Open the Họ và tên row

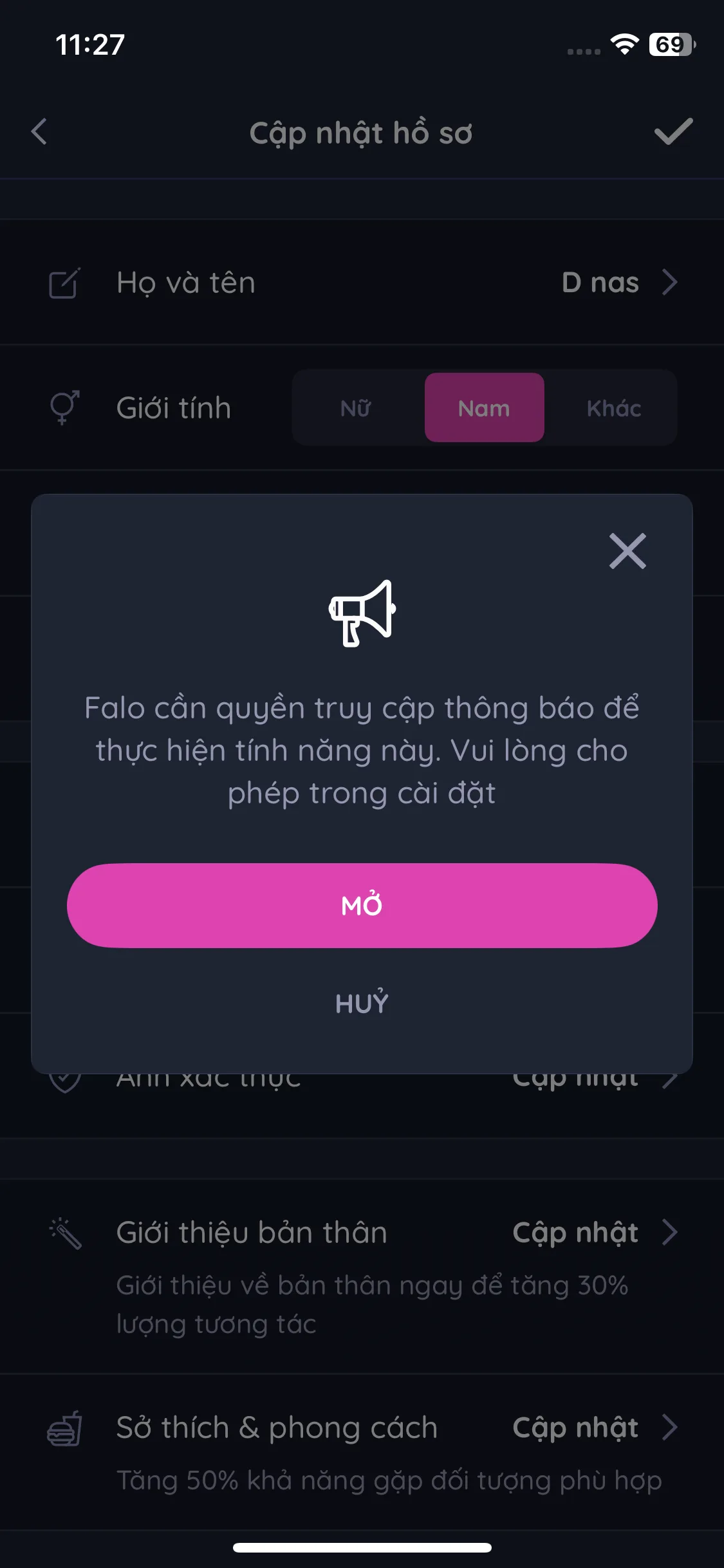coord(362,283)
